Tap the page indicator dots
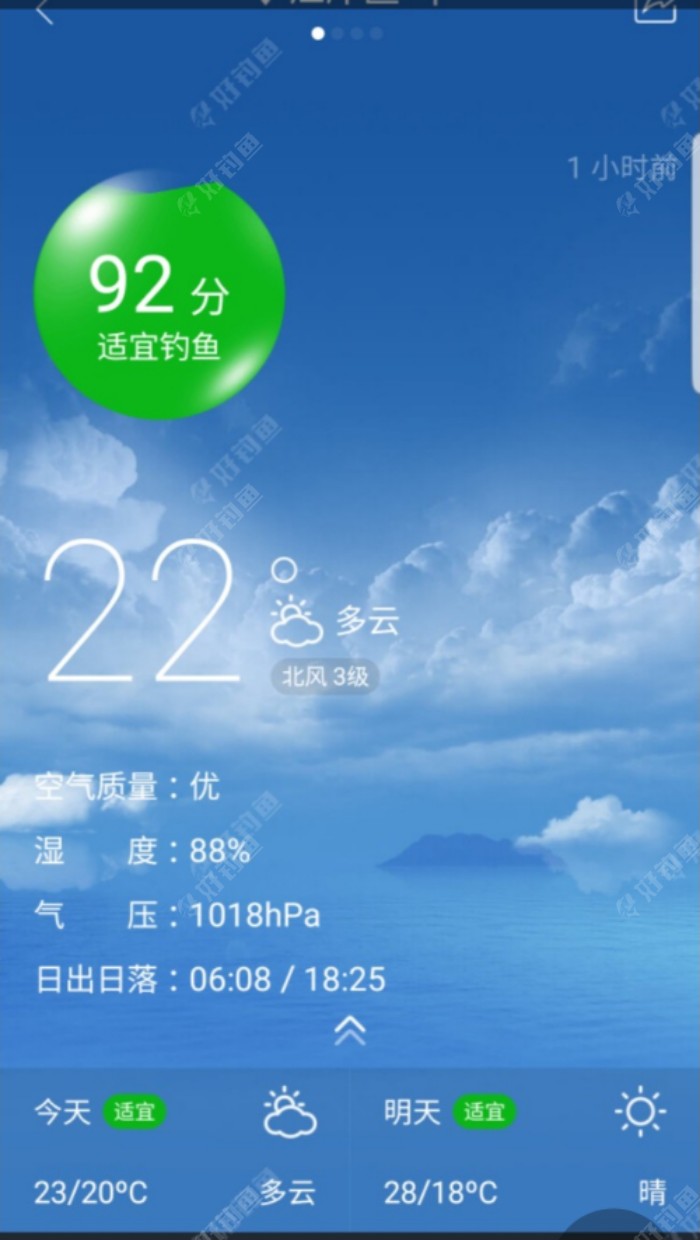Screen dimensions: 700x1240 click(x=347, y=34)
